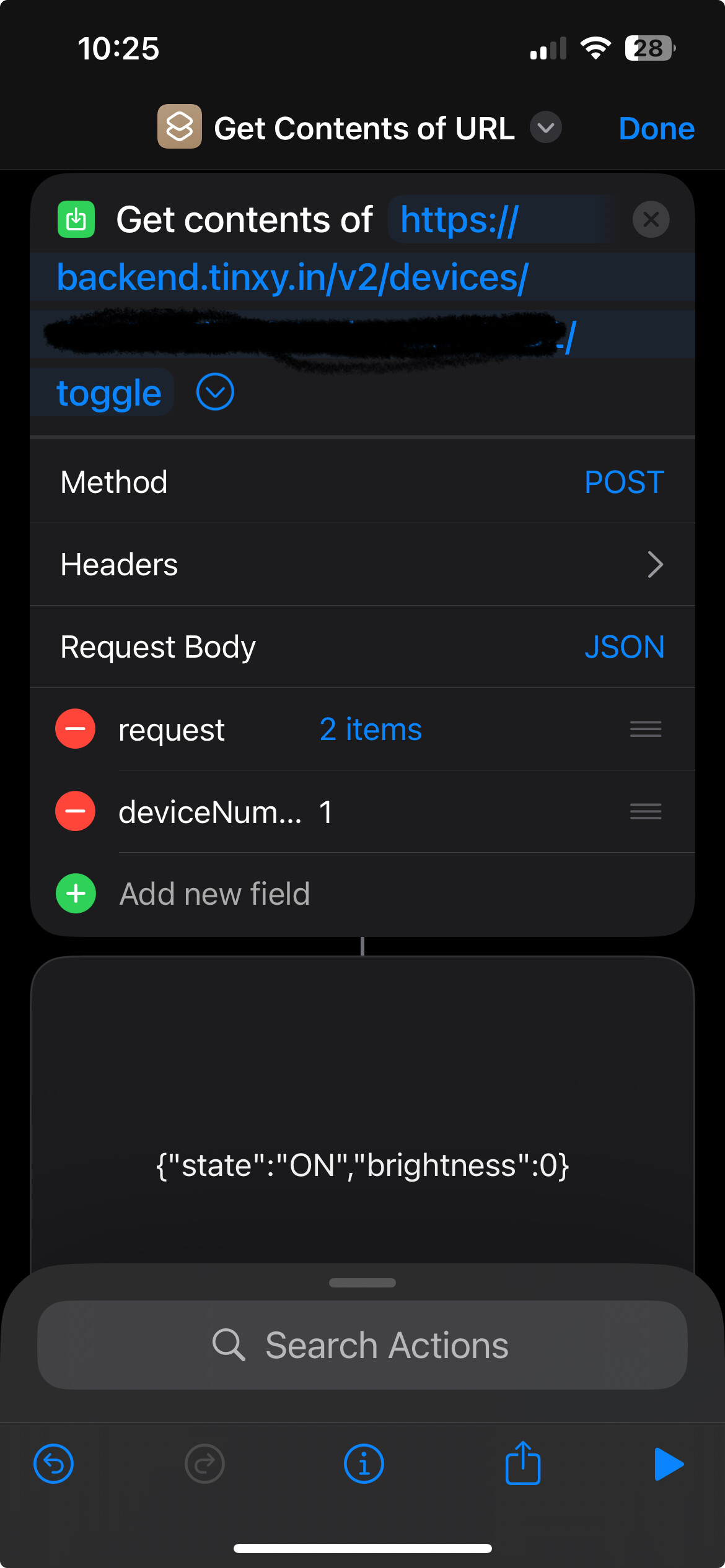Viewport: 725px width, 1568px height.
Task: Remove the Get contents of action
Action: coord(651,219)
